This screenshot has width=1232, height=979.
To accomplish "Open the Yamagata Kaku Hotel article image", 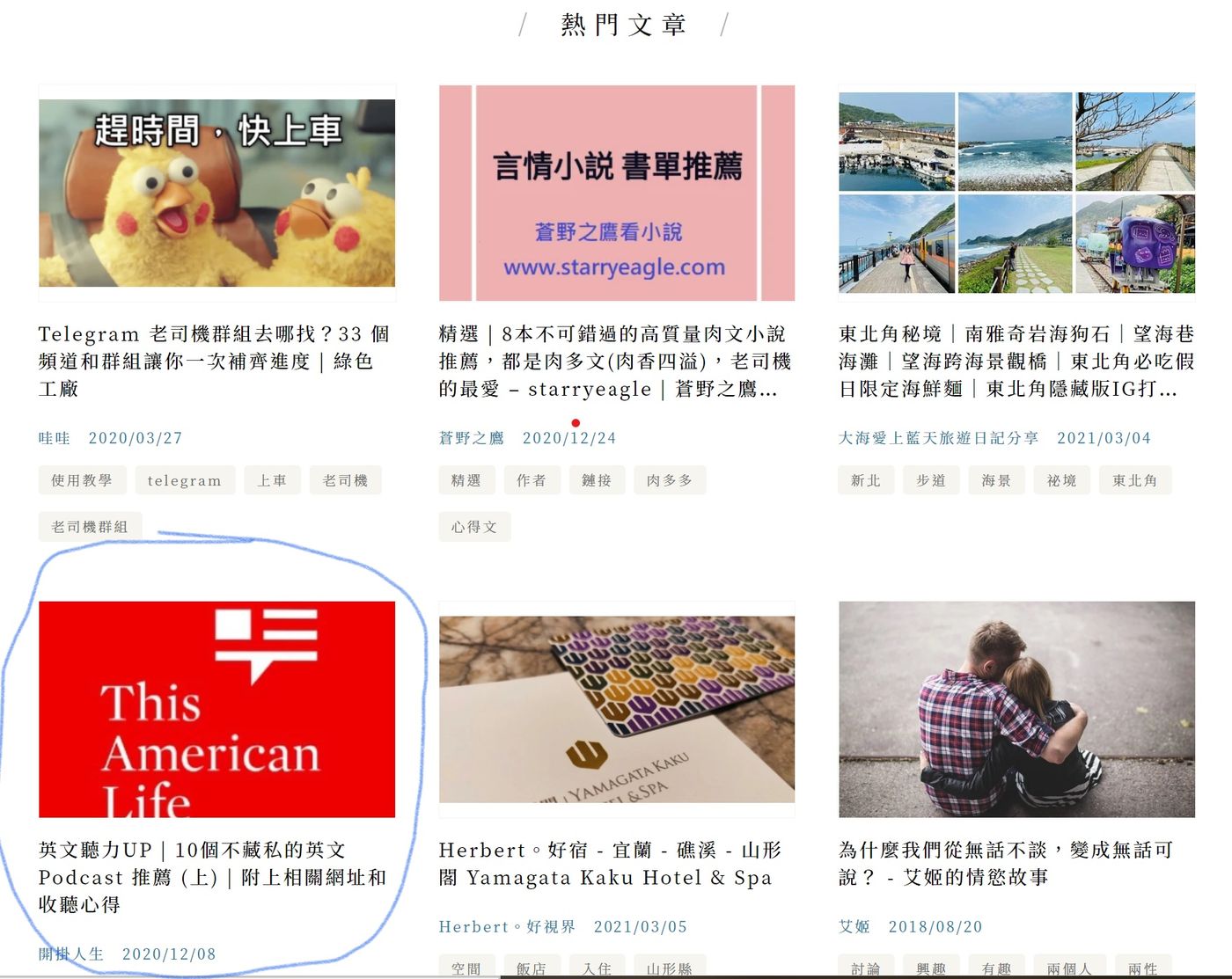I will [616, 709].
